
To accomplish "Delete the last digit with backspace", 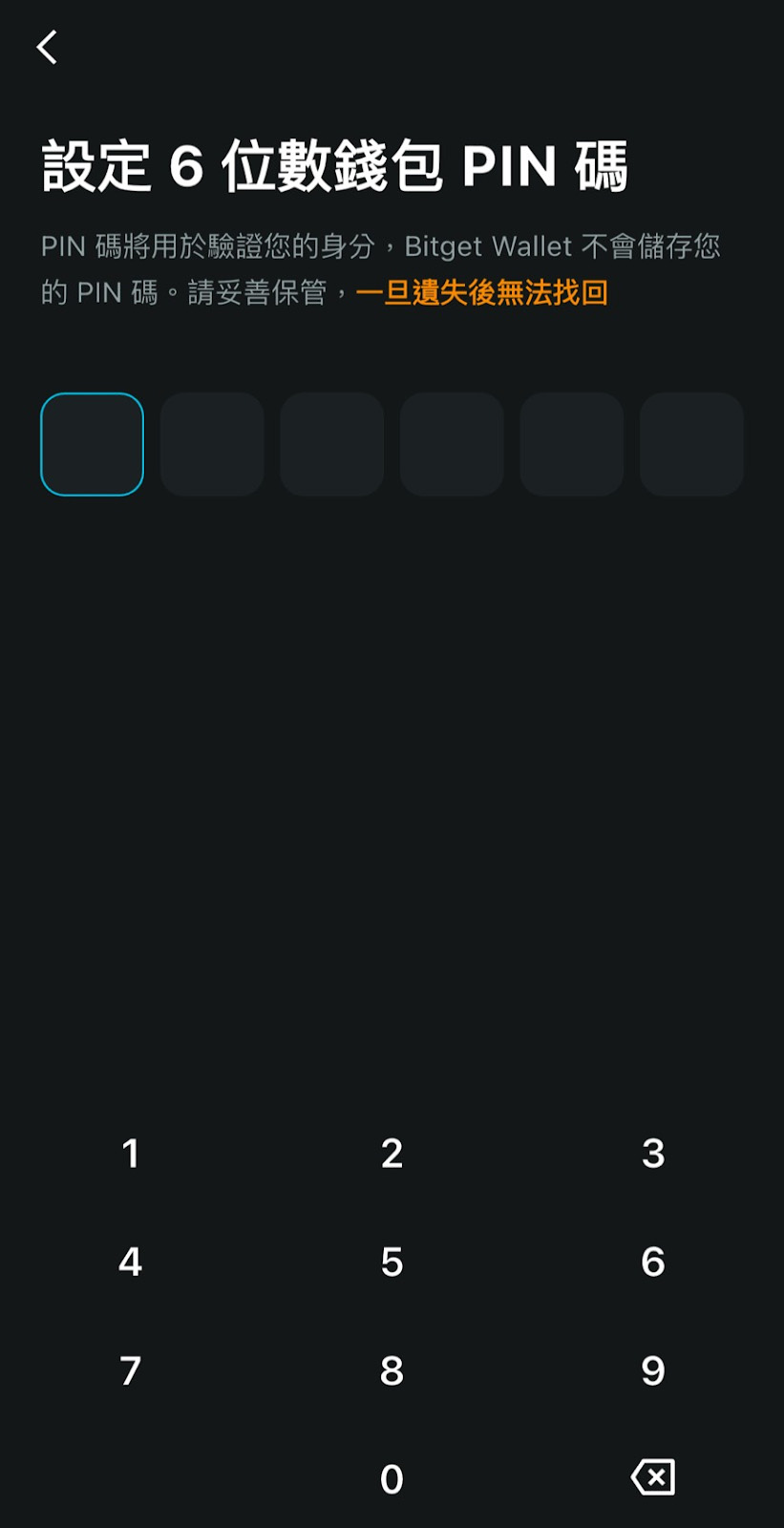I will click(653, 1477).
